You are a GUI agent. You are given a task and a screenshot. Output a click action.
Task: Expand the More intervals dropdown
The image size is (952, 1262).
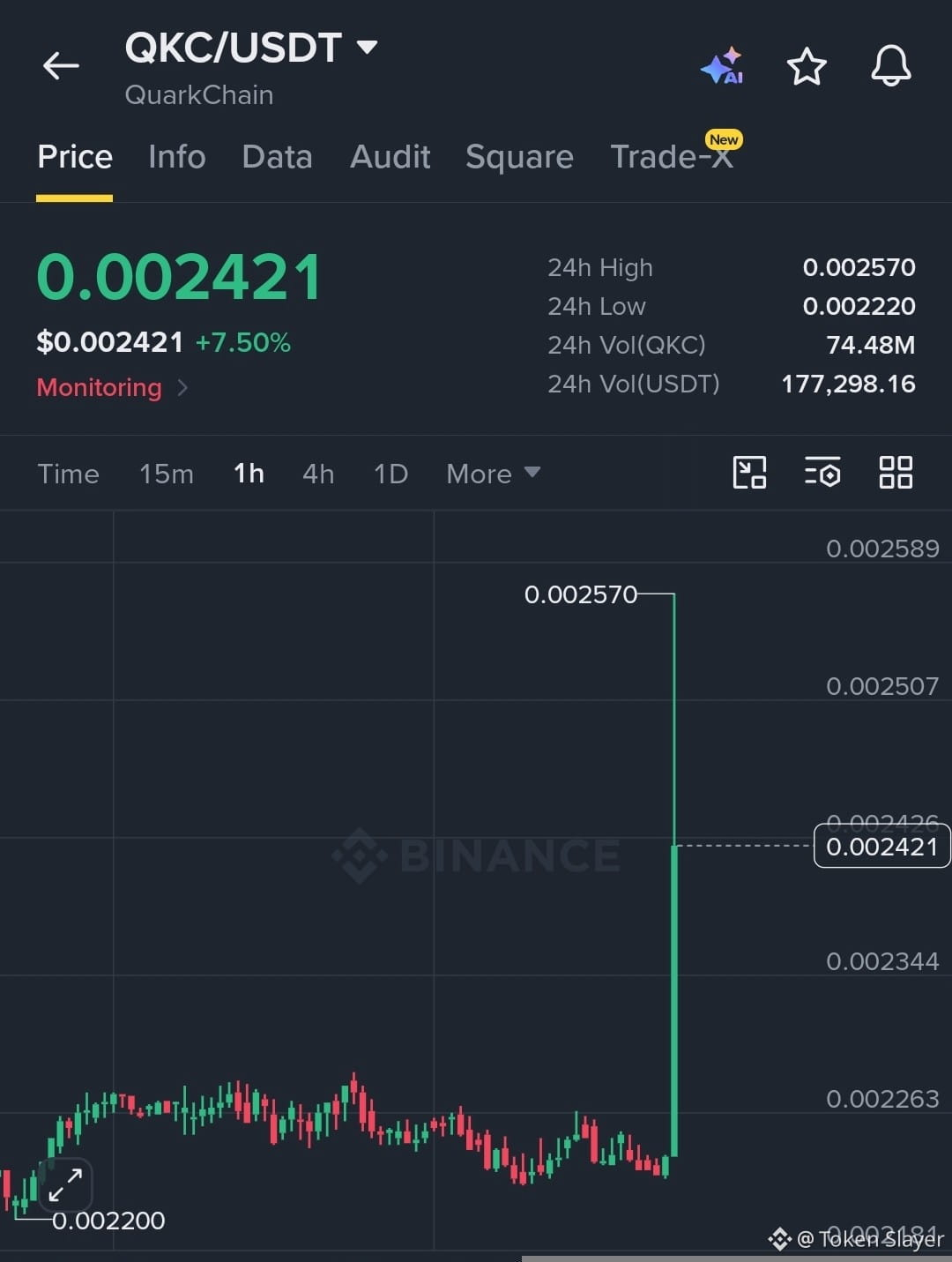coord(493,474)
